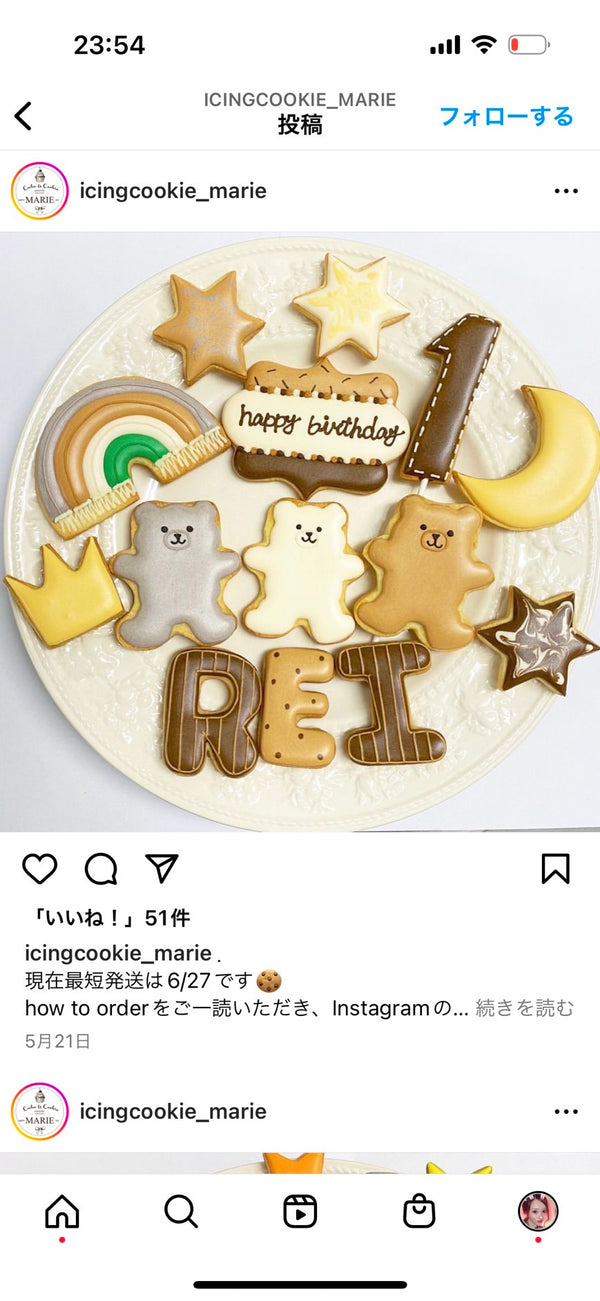This screenshot has height=1301, width=600.
Task: Bookmark the birthday cookie post
Action: (x=555, y=869)
